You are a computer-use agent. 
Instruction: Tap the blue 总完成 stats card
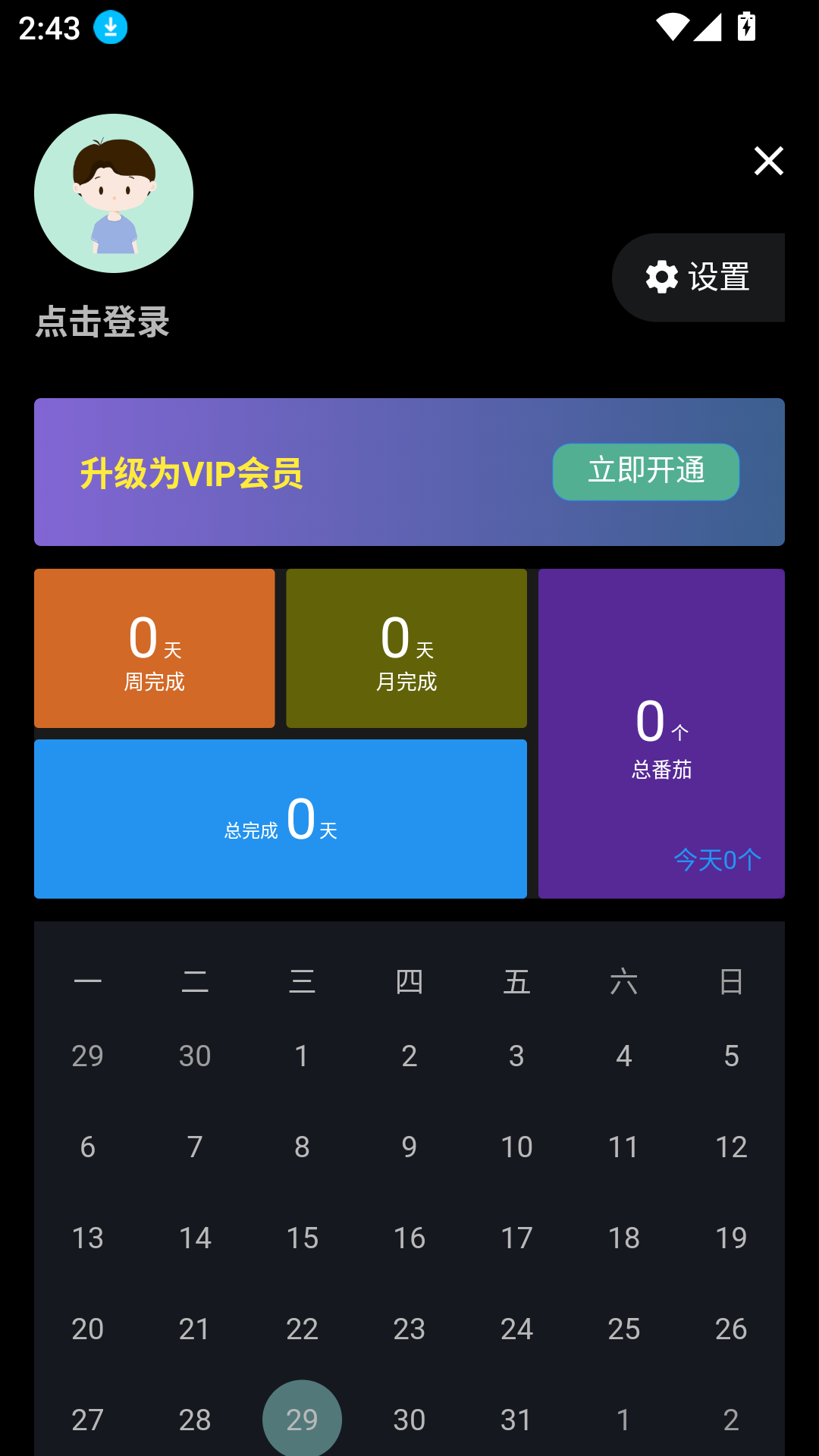point(280,818)
